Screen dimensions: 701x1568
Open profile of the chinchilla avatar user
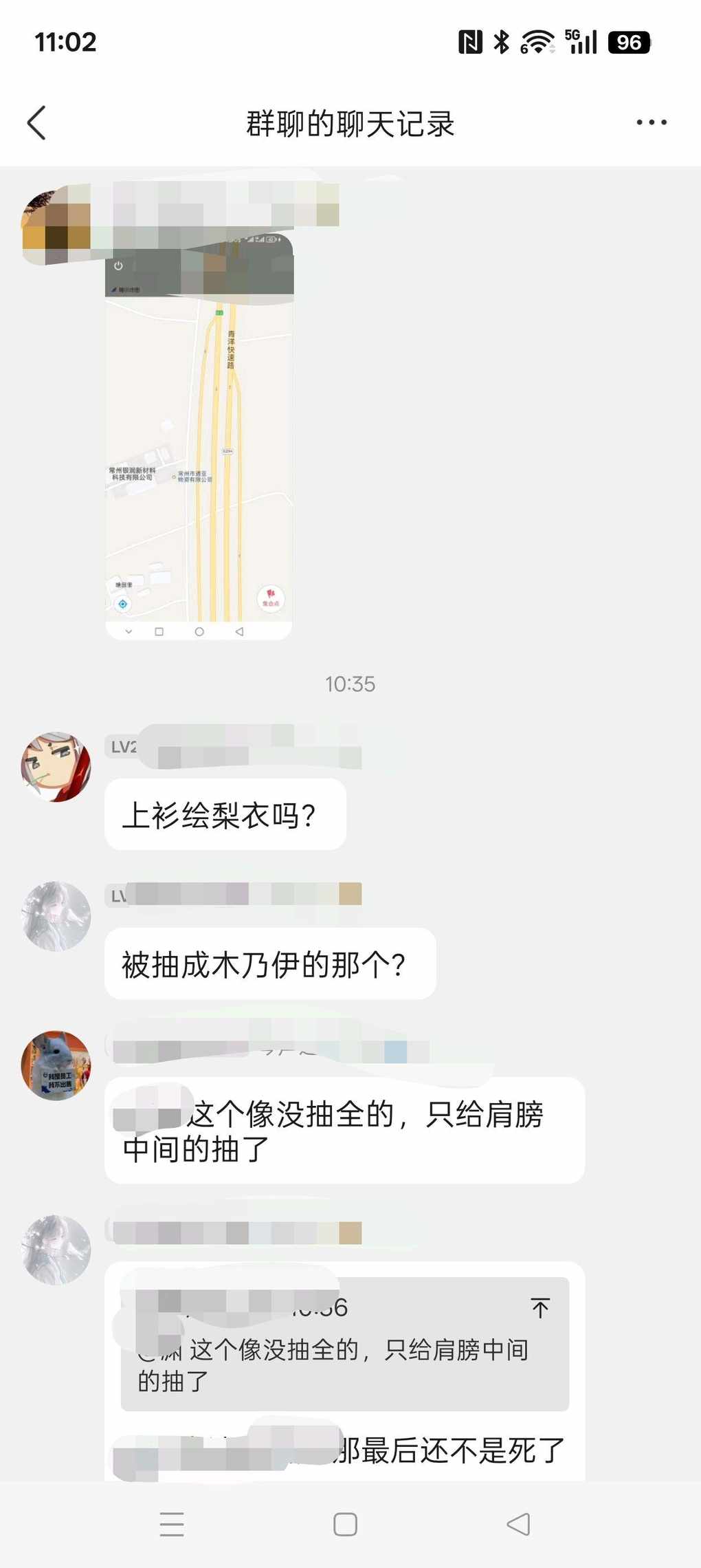(56, 1065)
